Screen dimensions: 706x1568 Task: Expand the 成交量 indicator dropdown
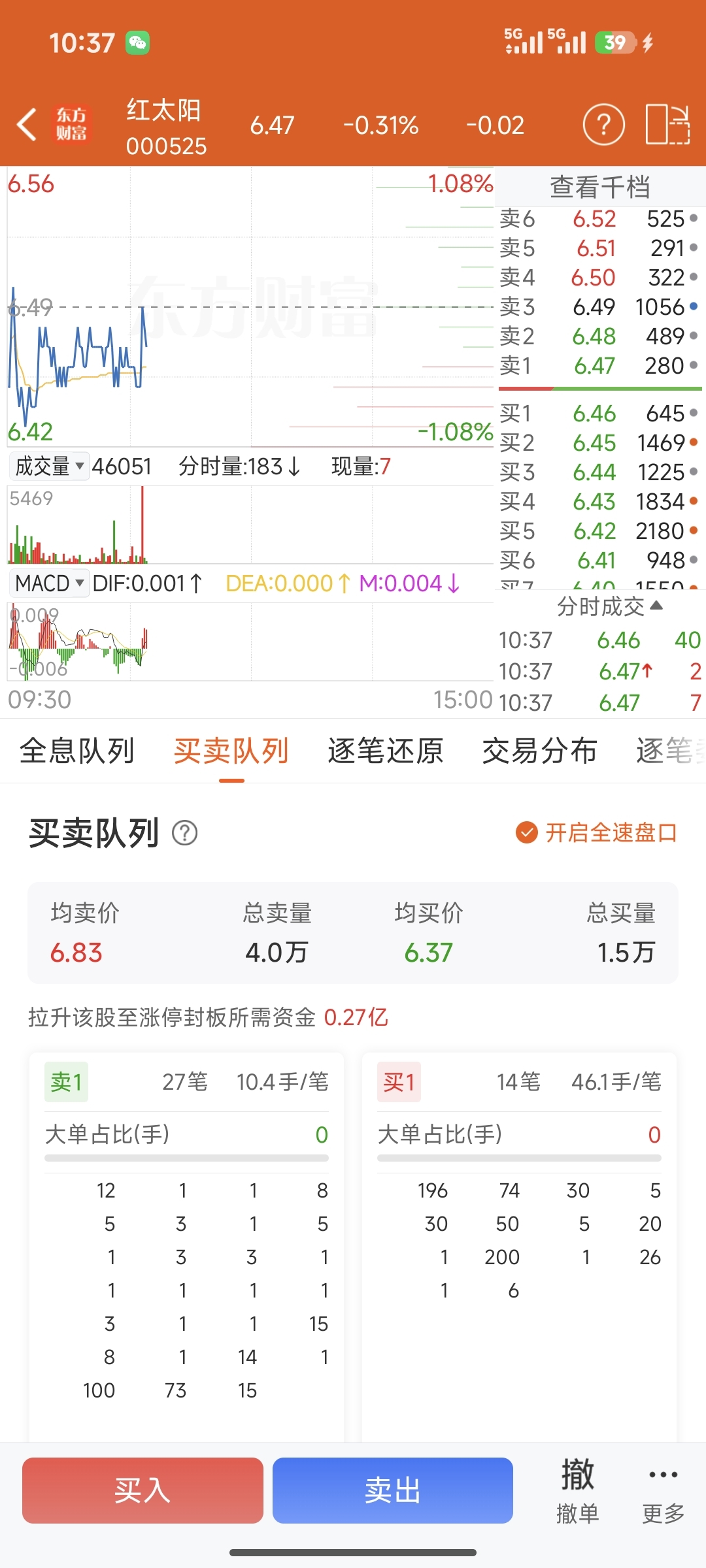click(x=49, y=466)
